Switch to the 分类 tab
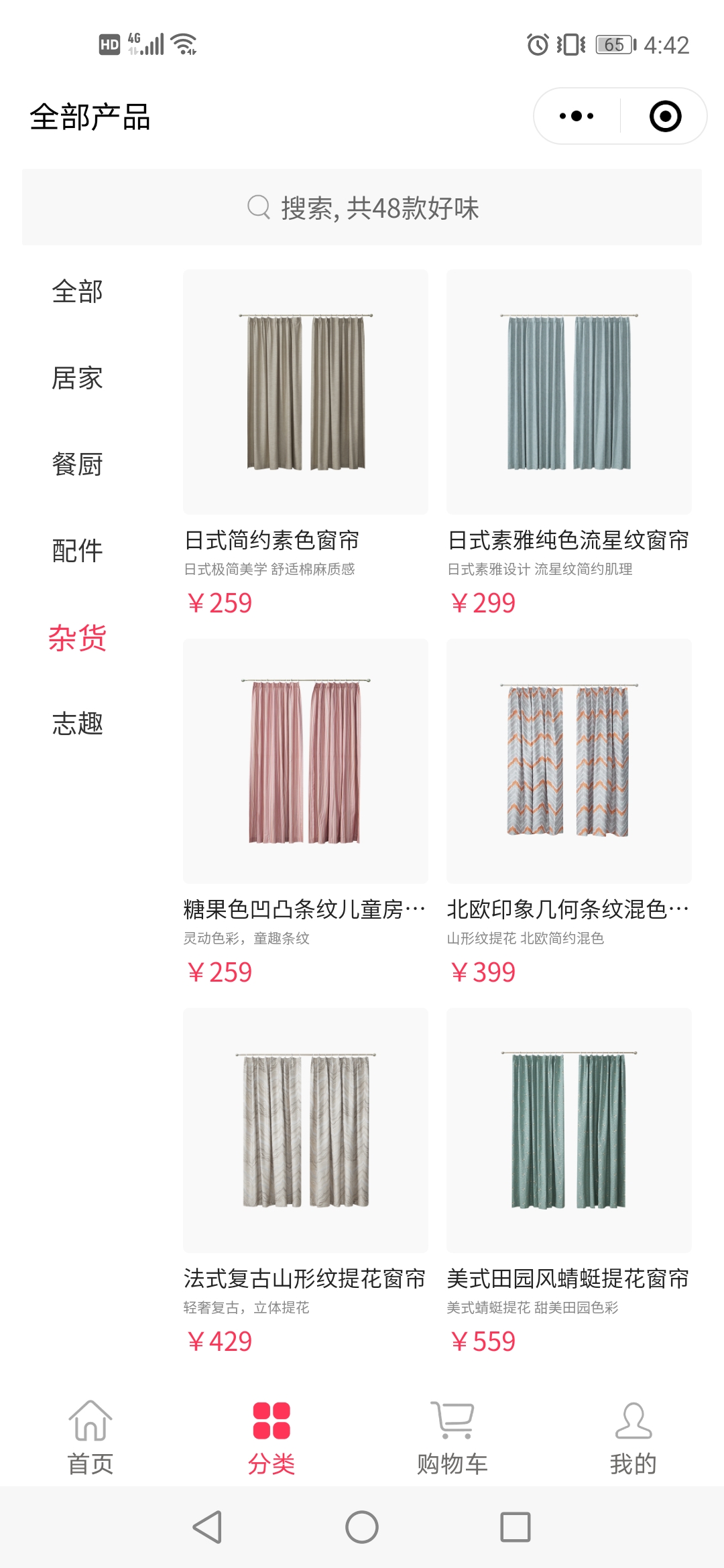This screenshot has width=724, height=1568. coord(271,1439)
